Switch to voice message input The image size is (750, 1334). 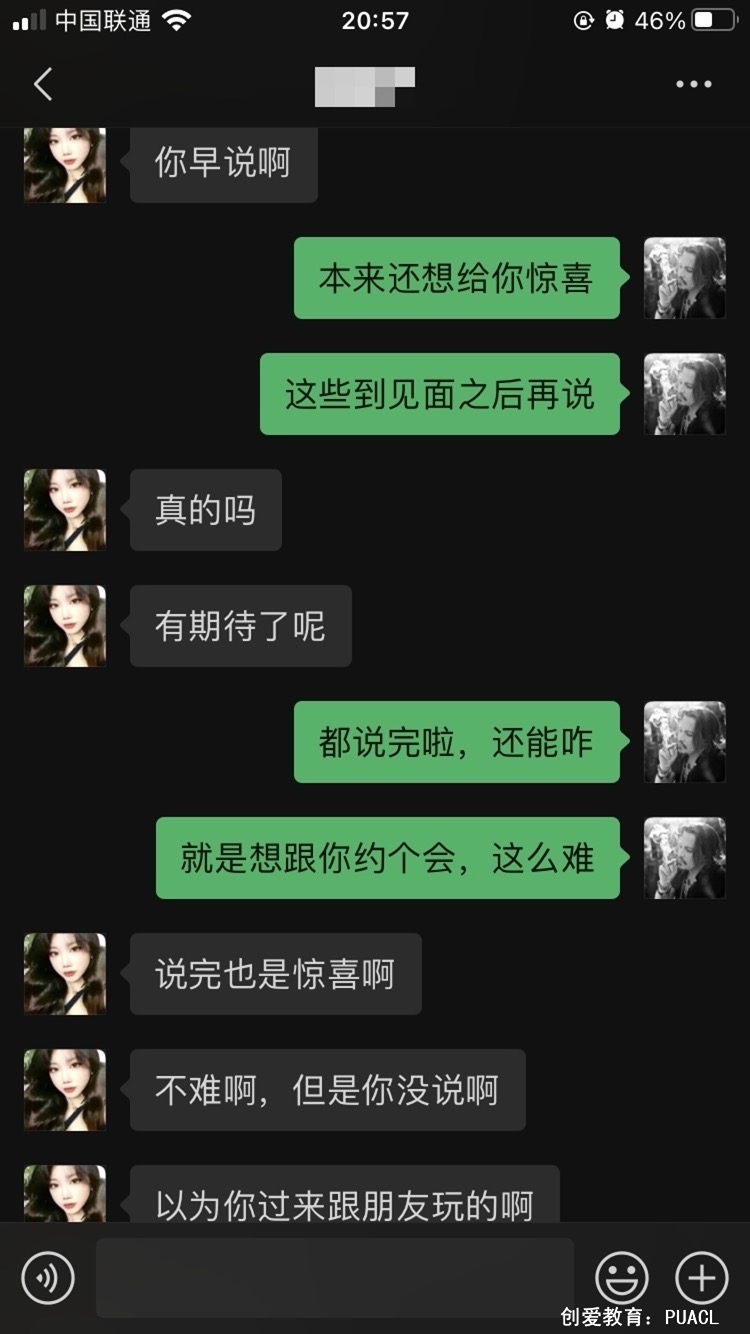48,1277
